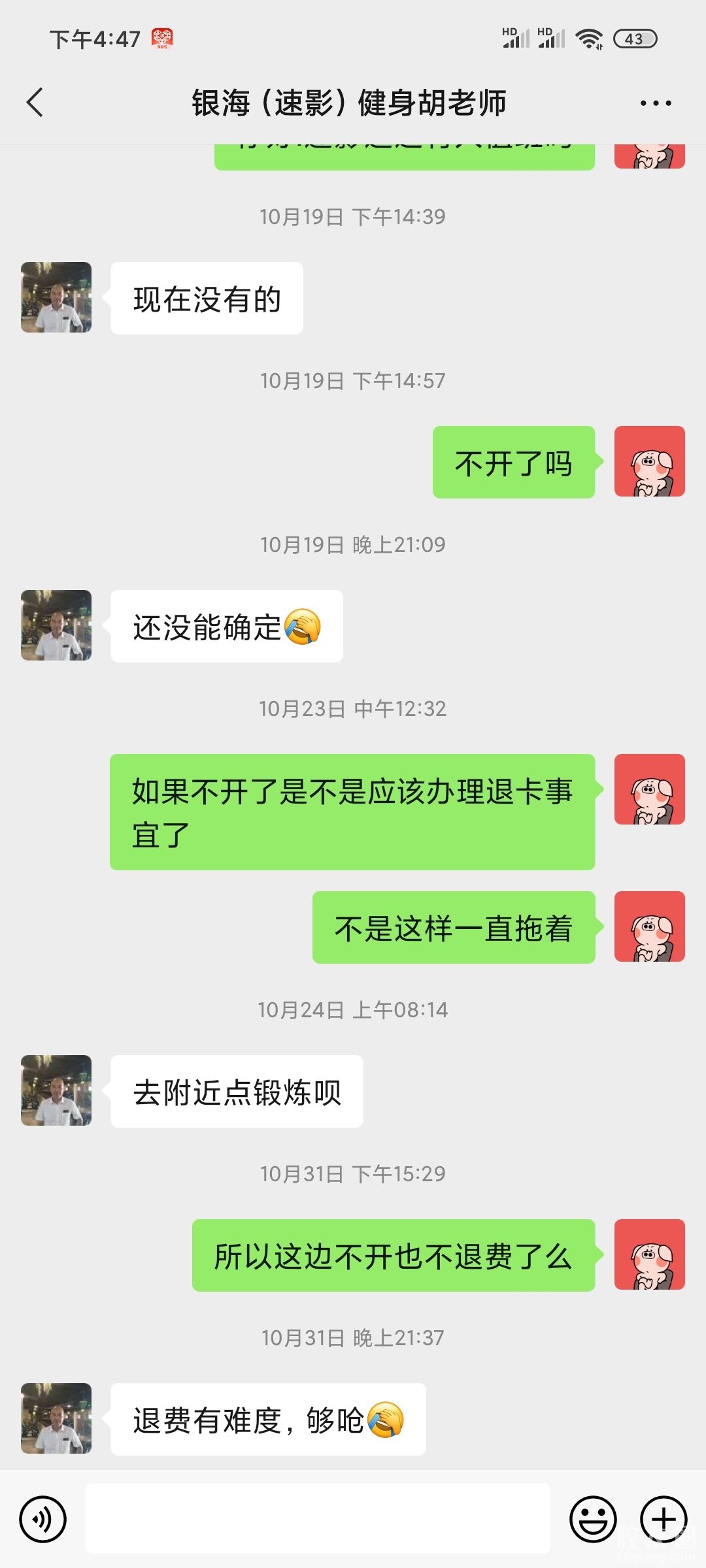This screenshot has height=1568, width=706.
Task: Open the plus attachment menu
Action: 663,1519
